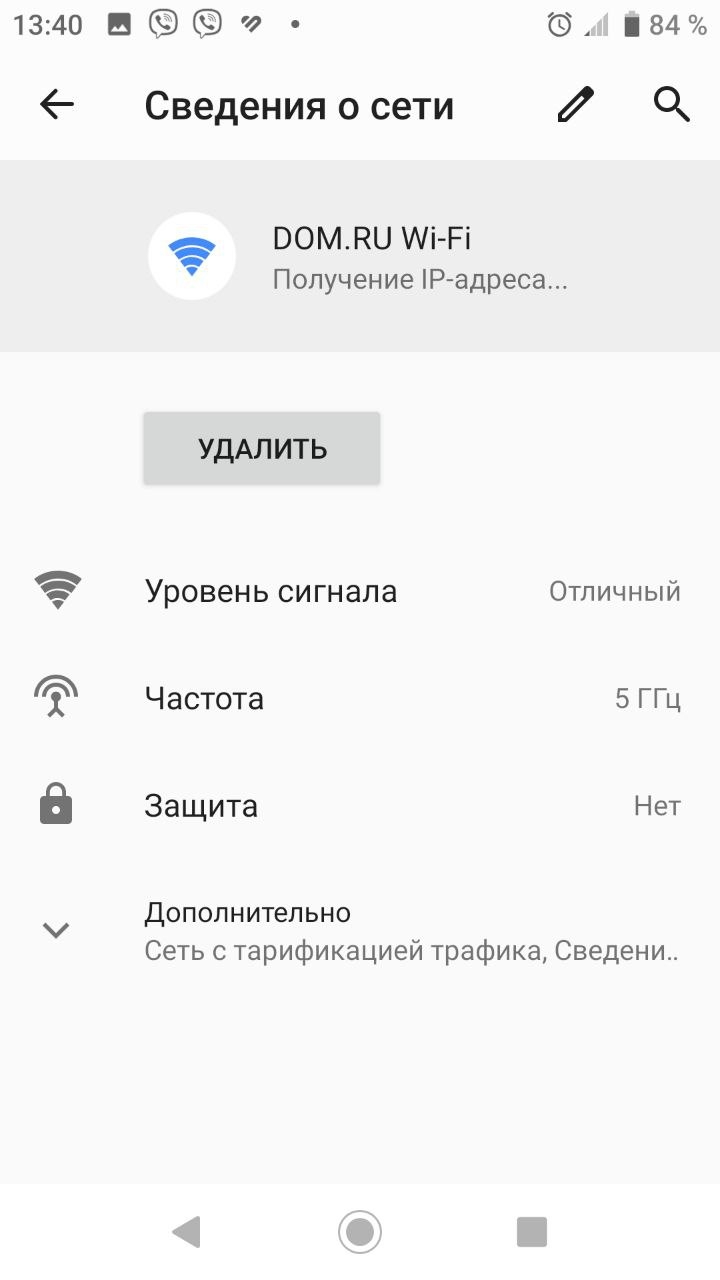The width and height of the screenshot is (720, 1280).
Task: Edit the network with the pencil icon
Action: [576, 104]
